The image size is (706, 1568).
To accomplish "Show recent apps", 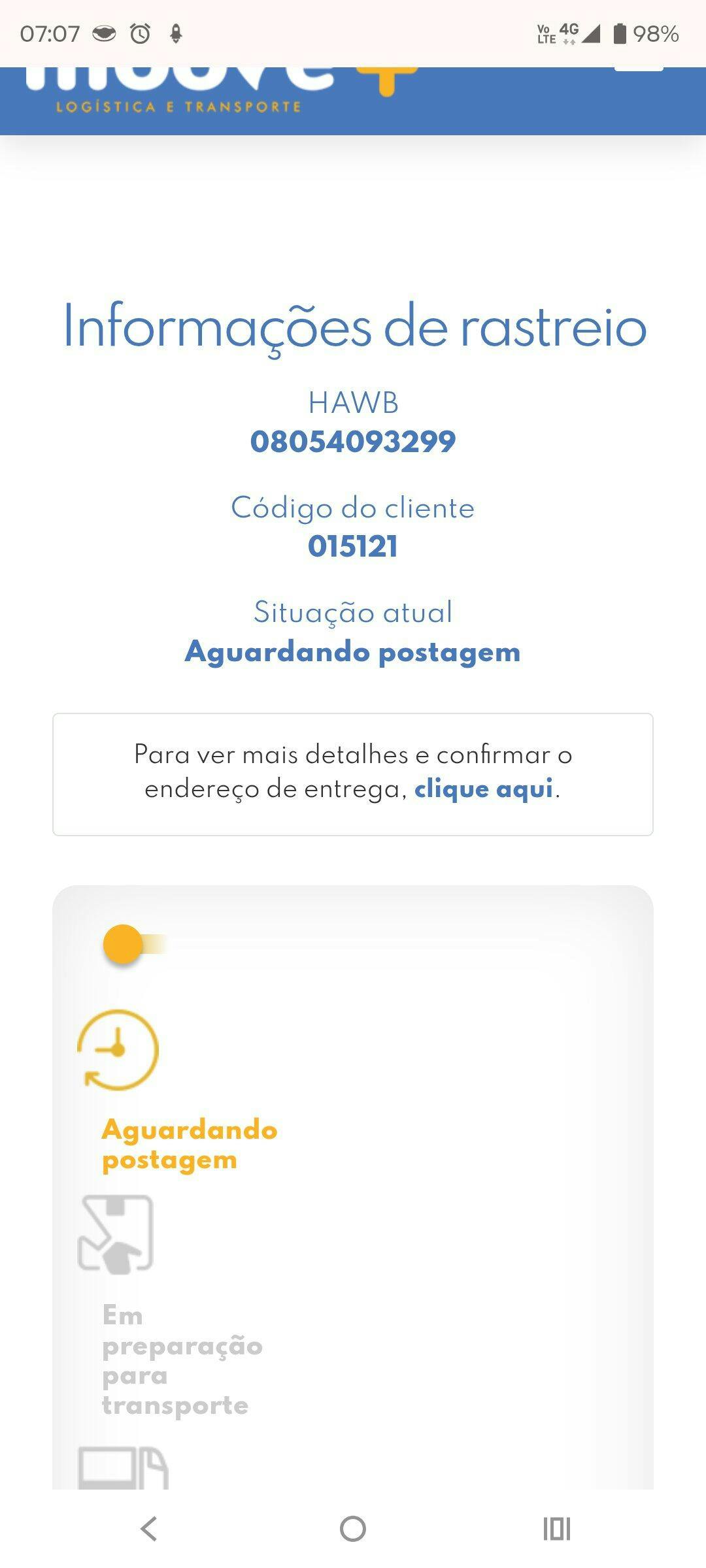I will [x=556, y=1529].
